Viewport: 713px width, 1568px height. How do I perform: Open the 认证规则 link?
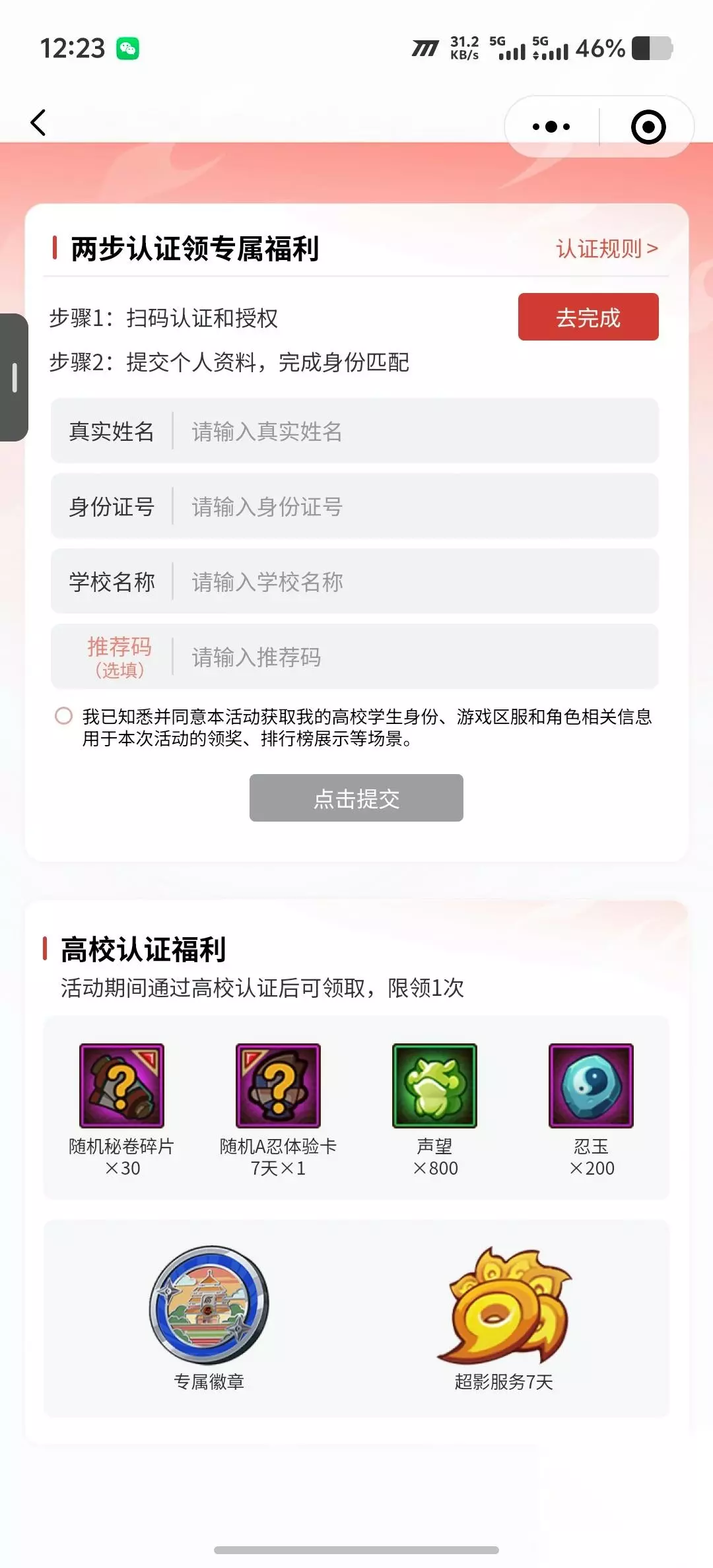607,249
